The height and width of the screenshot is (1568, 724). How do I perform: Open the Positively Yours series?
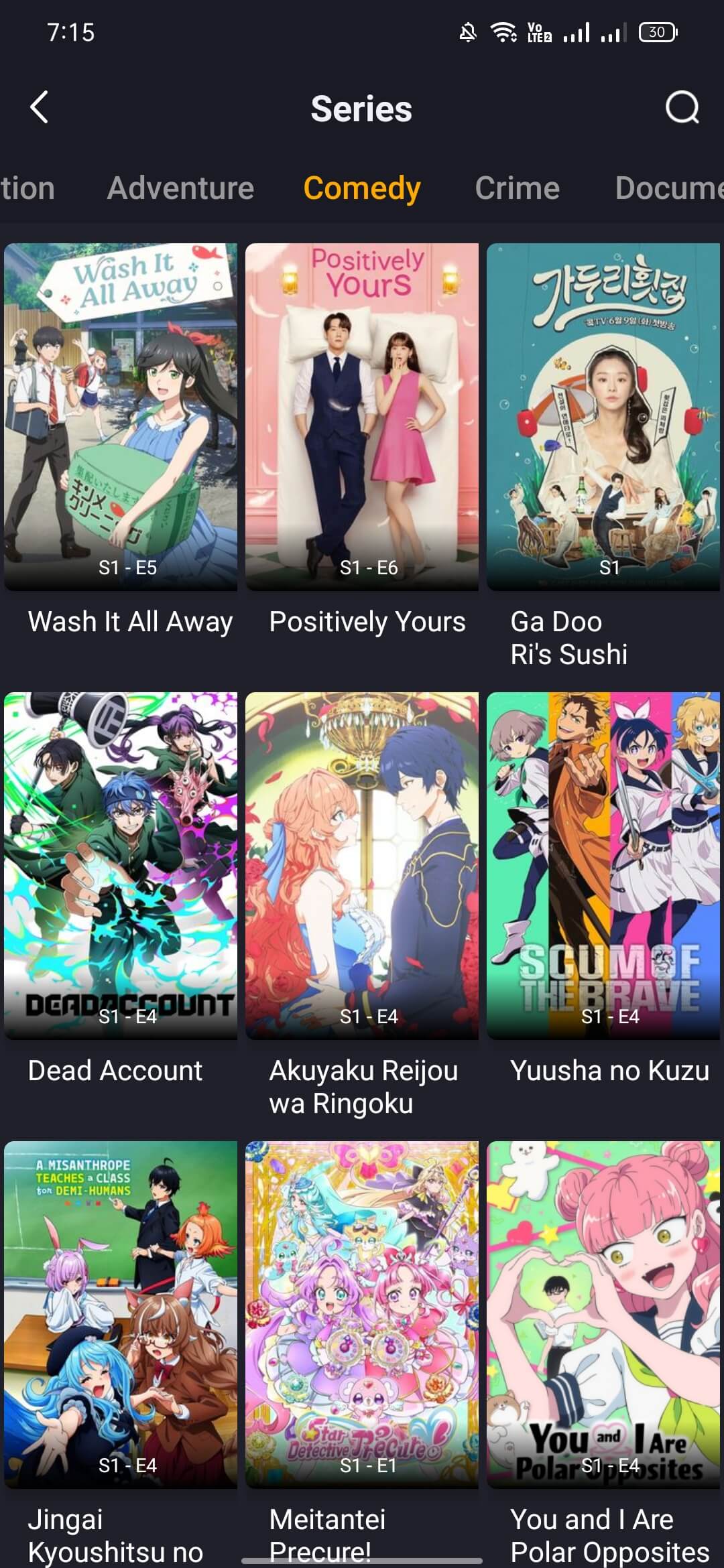coord(362,417)
